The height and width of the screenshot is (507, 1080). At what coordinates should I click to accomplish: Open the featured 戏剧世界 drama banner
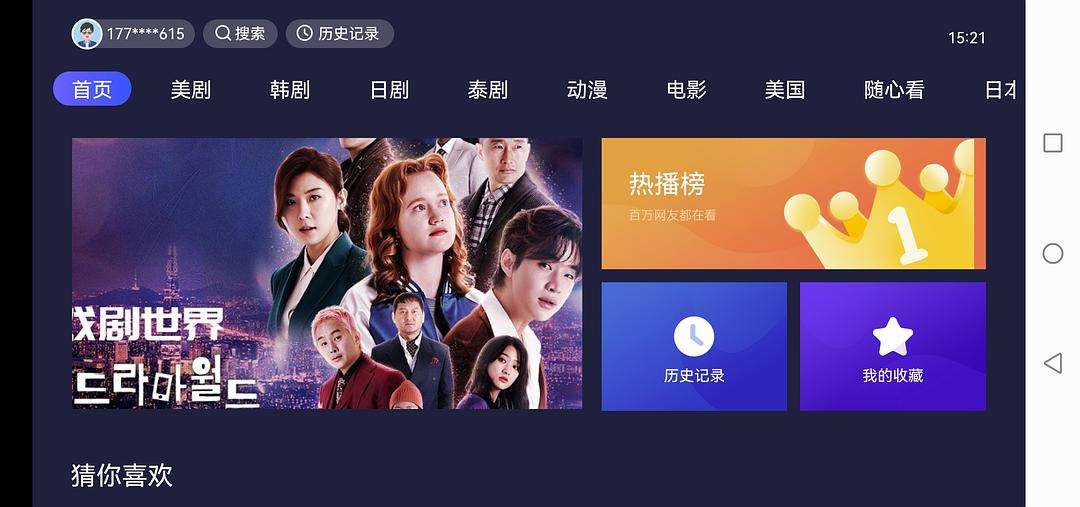327,273
